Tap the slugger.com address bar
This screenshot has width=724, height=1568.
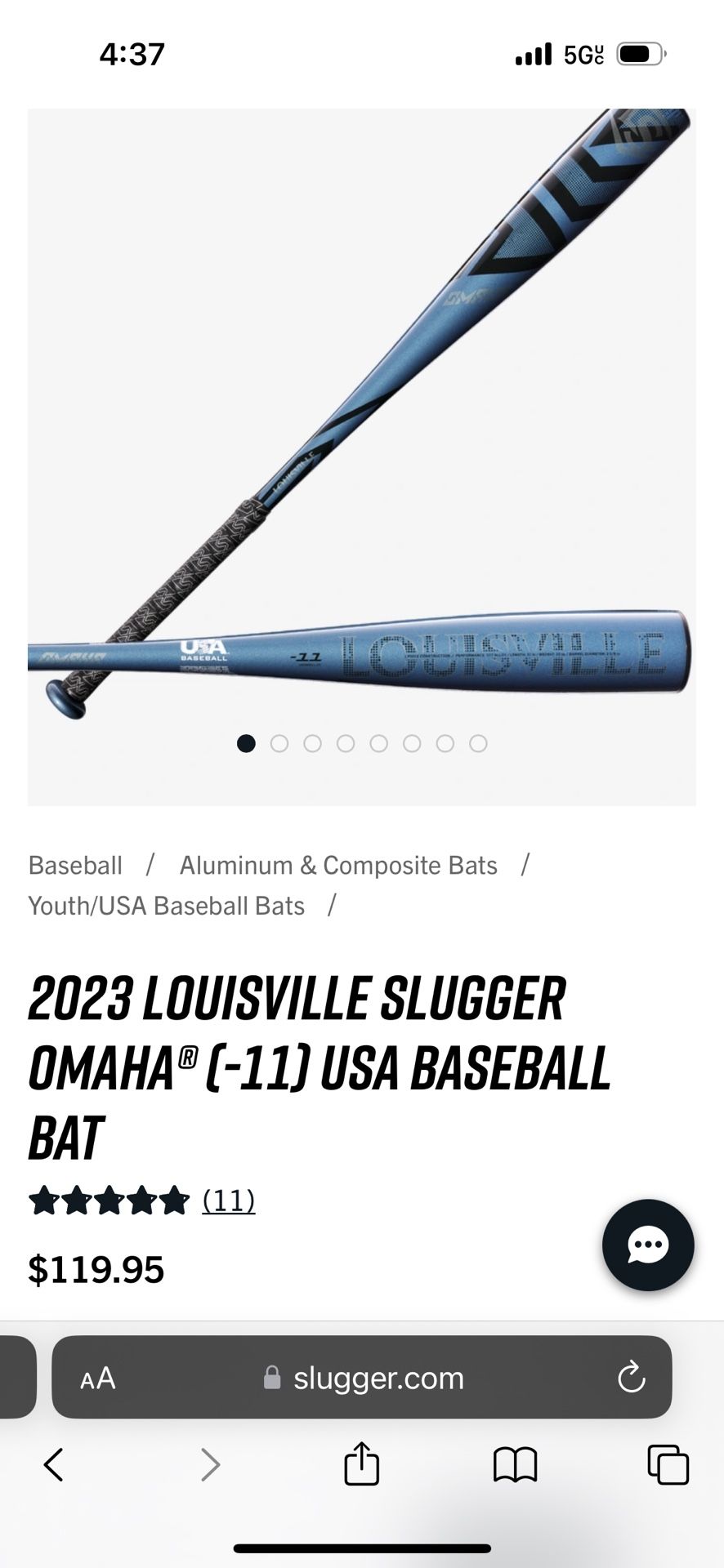point(378,1379)
